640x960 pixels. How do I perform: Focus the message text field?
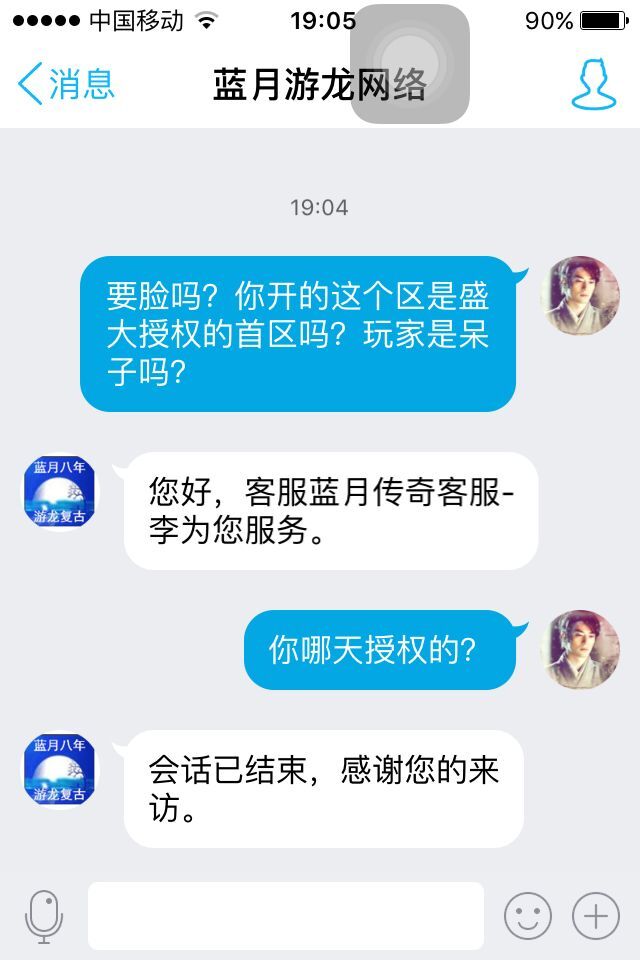[x=286, y=916]
